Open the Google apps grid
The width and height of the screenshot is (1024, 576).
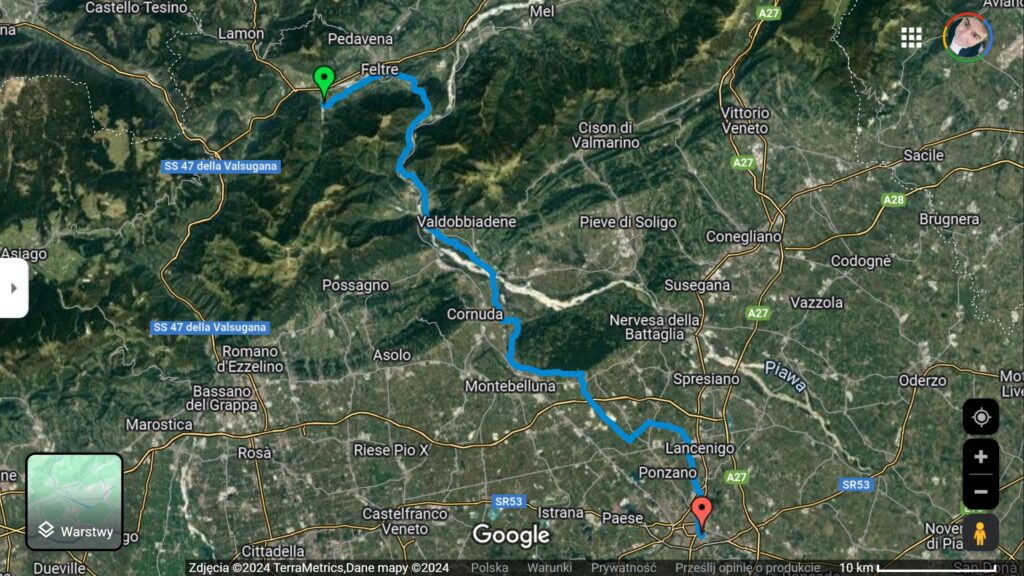point(911,37)
